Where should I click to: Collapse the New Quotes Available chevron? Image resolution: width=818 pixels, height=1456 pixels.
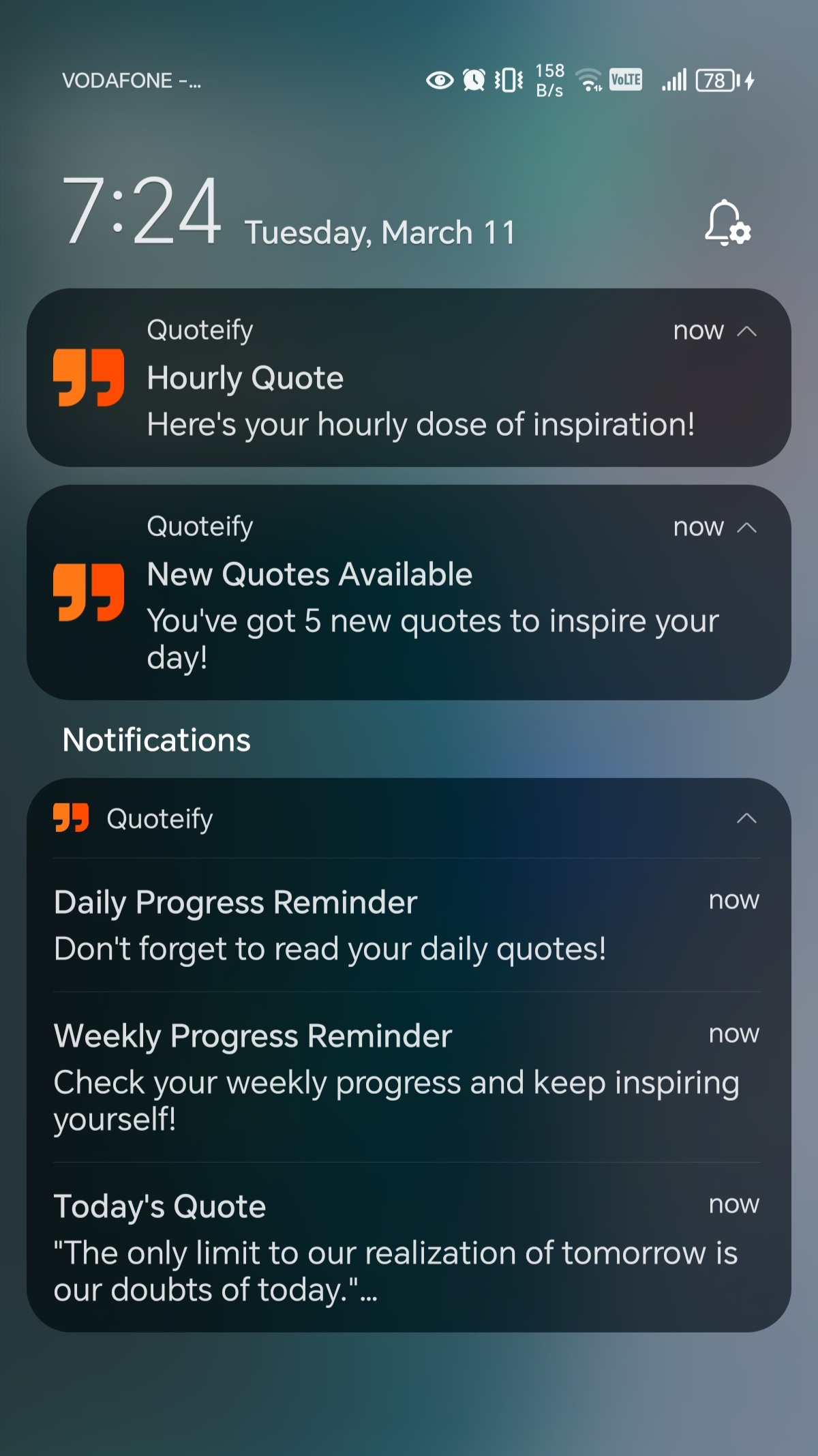(x=747, y=528)
